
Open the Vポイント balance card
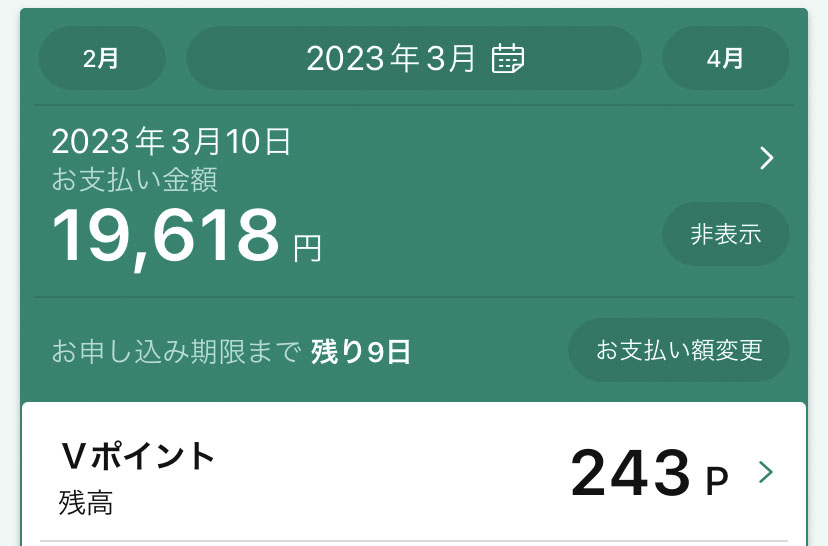(x=414, y=472)
